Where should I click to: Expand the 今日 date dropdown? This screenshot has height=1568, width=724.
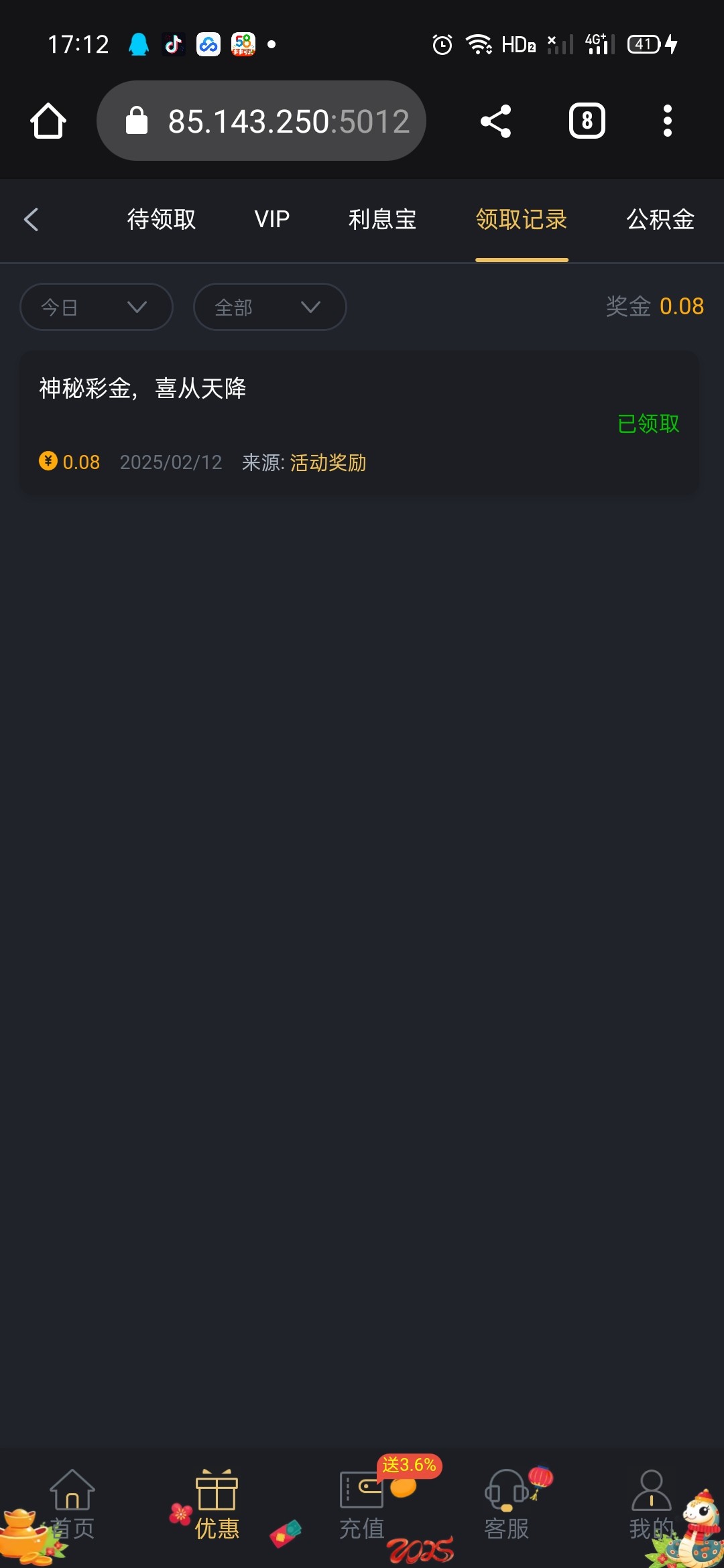pos(97,307)
